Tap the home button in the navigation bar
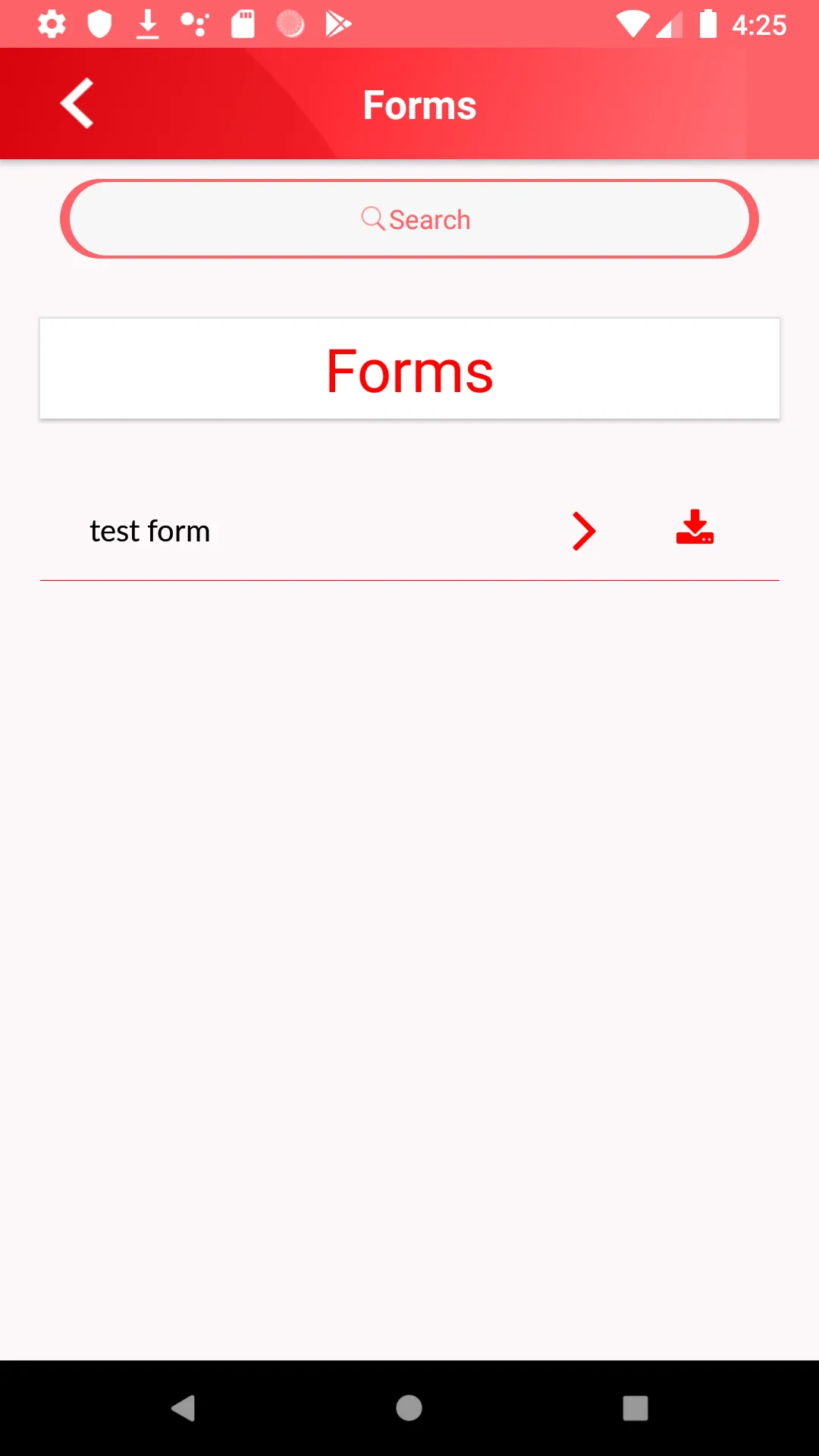This screenshot has width=819, height=1456. 409,1408
